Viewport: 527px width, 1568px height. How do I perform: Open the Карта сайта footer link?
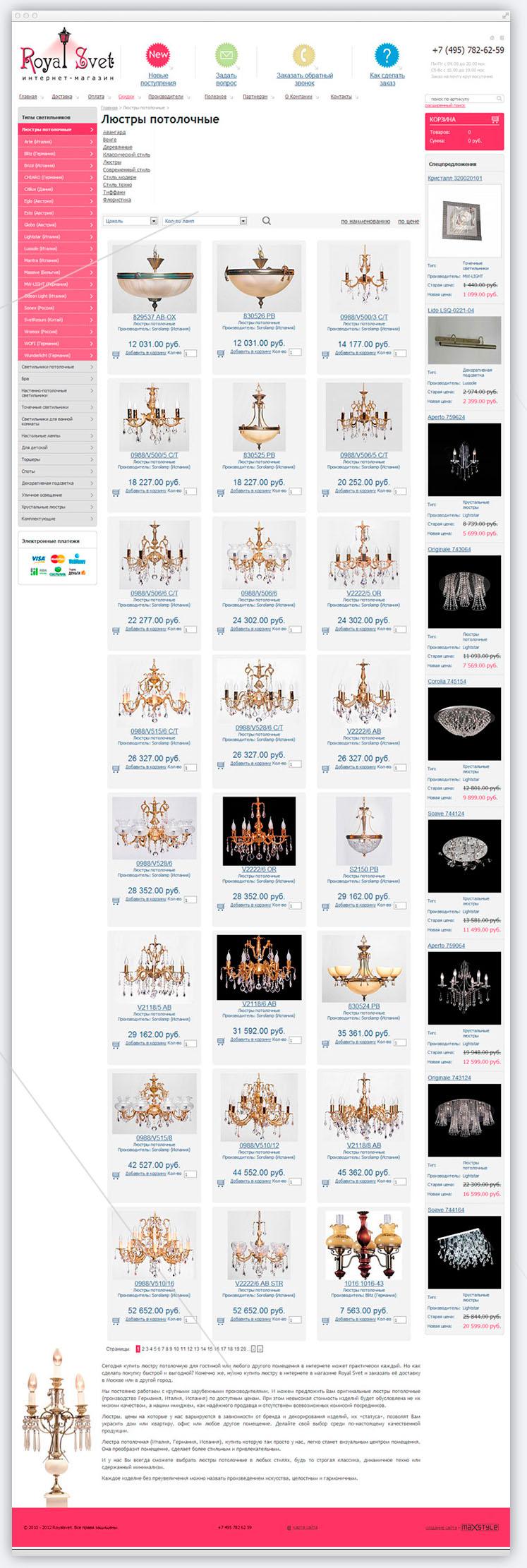pos(305,1527)
